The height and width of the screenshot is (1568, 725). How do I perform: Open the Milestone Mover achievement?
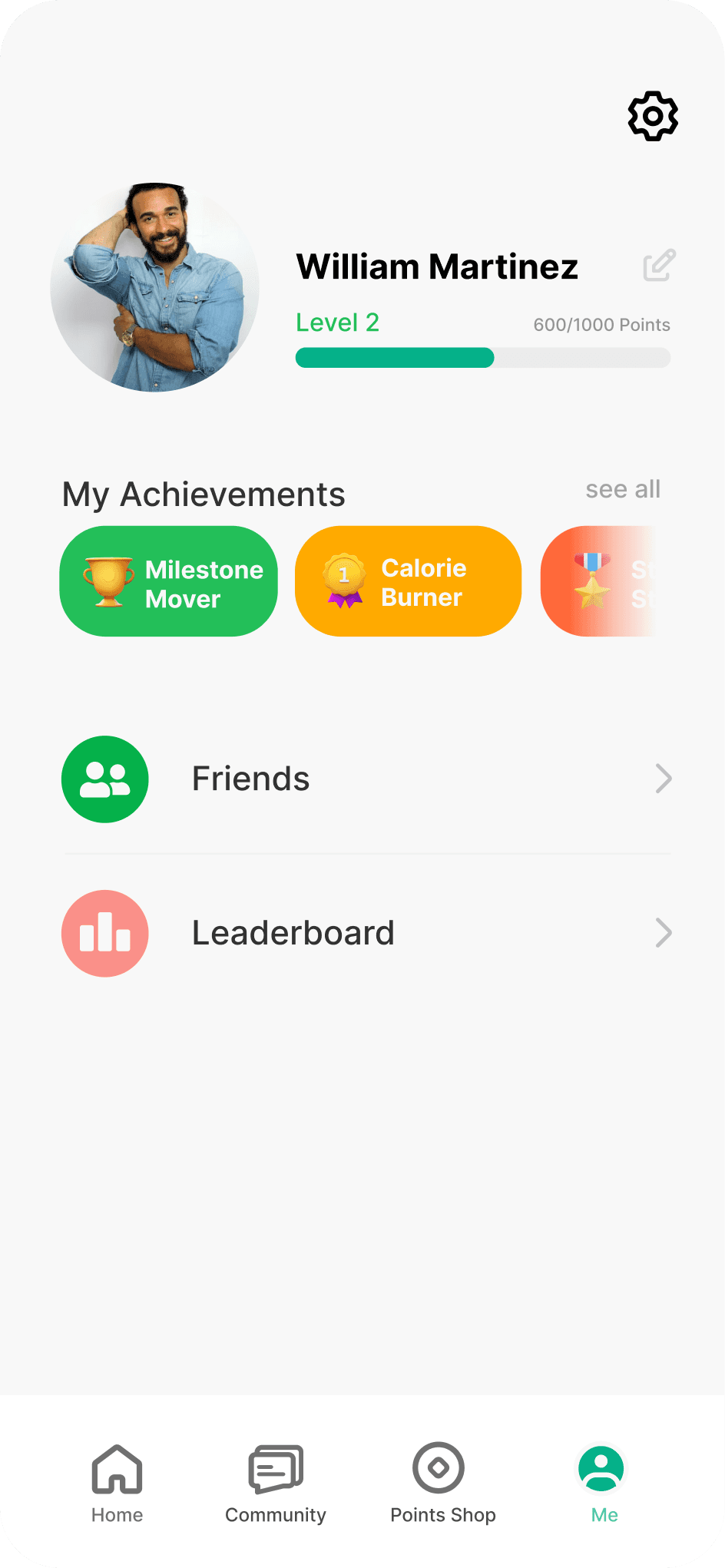(169, 581)
